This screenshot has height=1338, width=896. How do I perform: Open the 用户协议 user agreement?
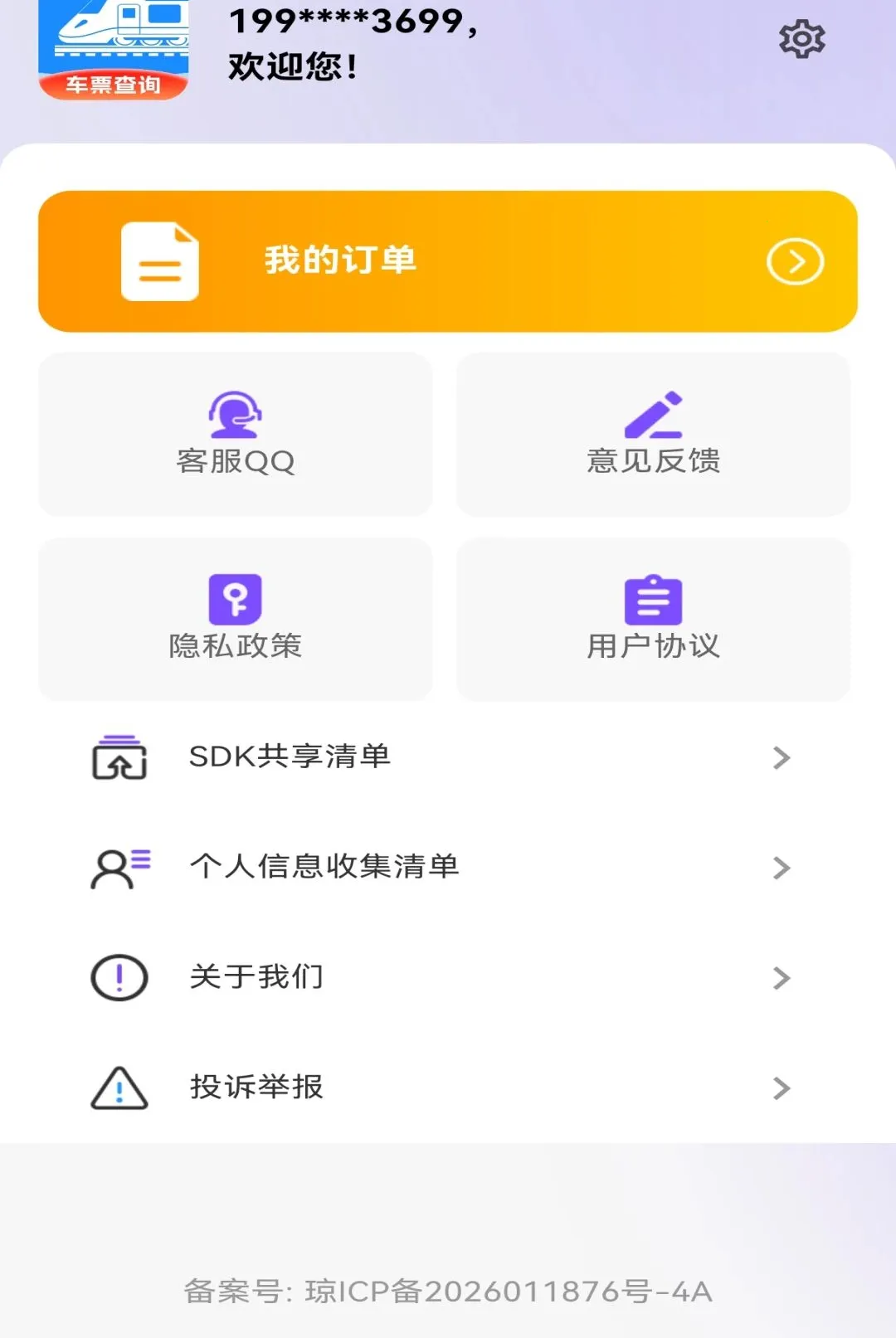click(x=654, y=620)
